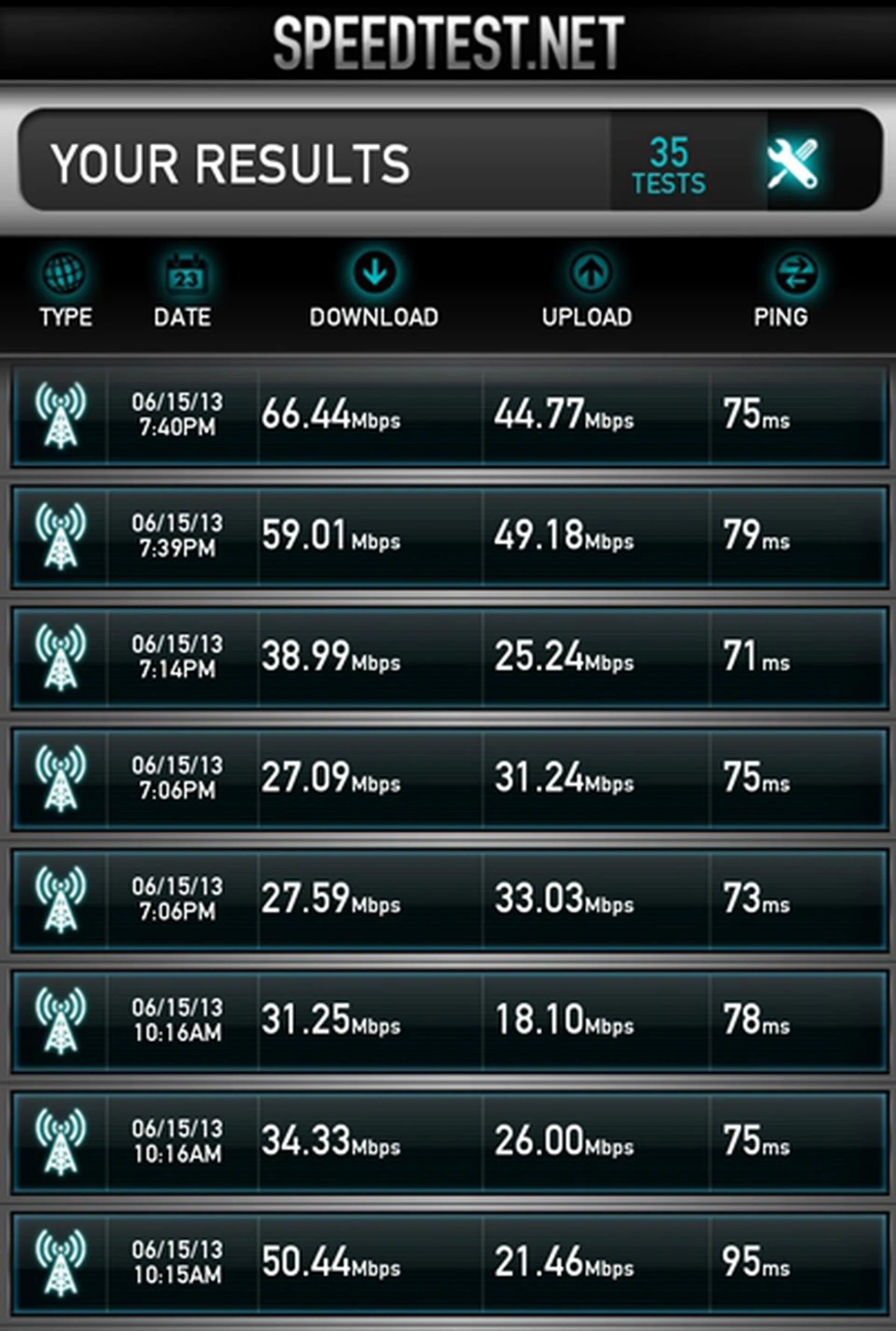This screenshot has height=1331, width=896.
Task: Select the result with 31.25 Mbps download
Action: pyautogui.click(x=448, y=1021)
